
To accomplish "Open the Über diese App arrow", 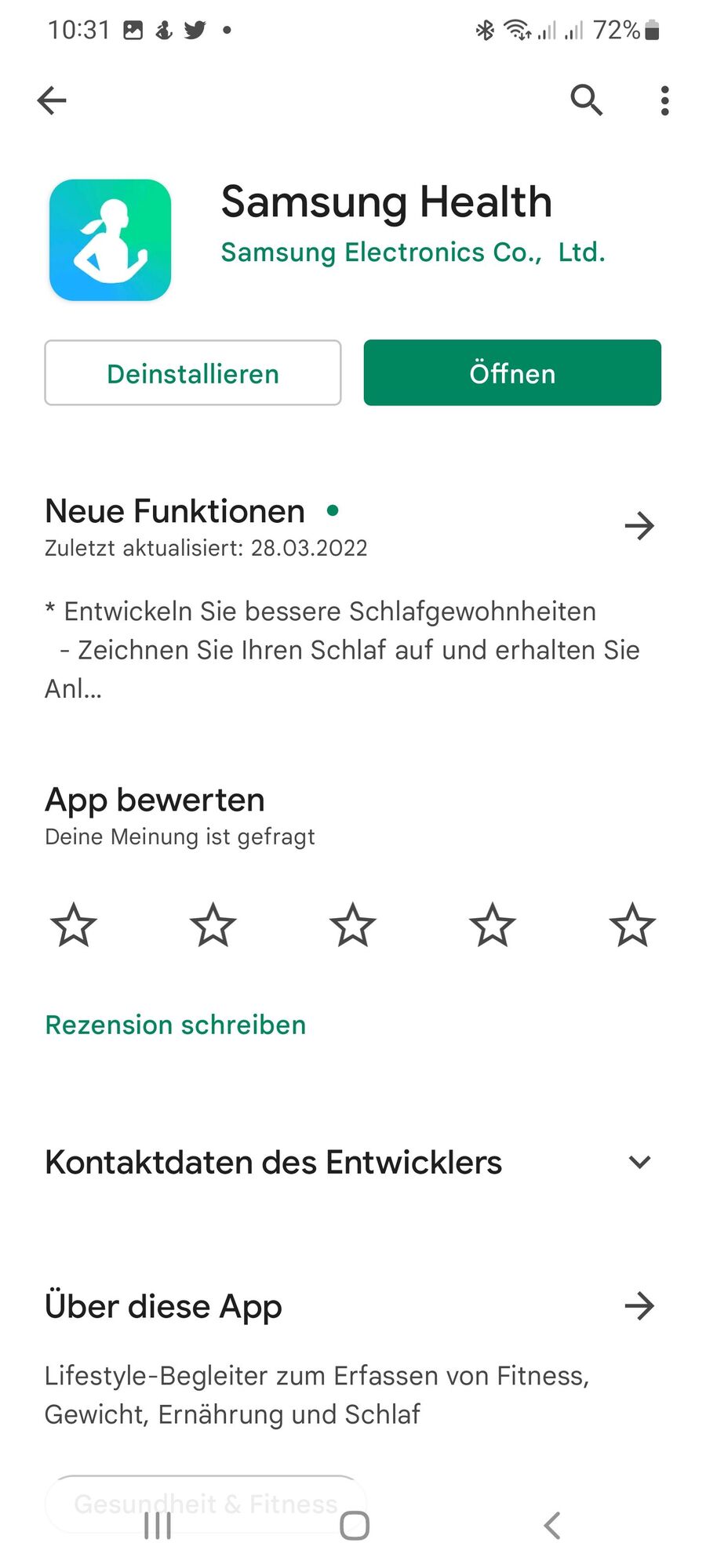I will (639, 1306).
